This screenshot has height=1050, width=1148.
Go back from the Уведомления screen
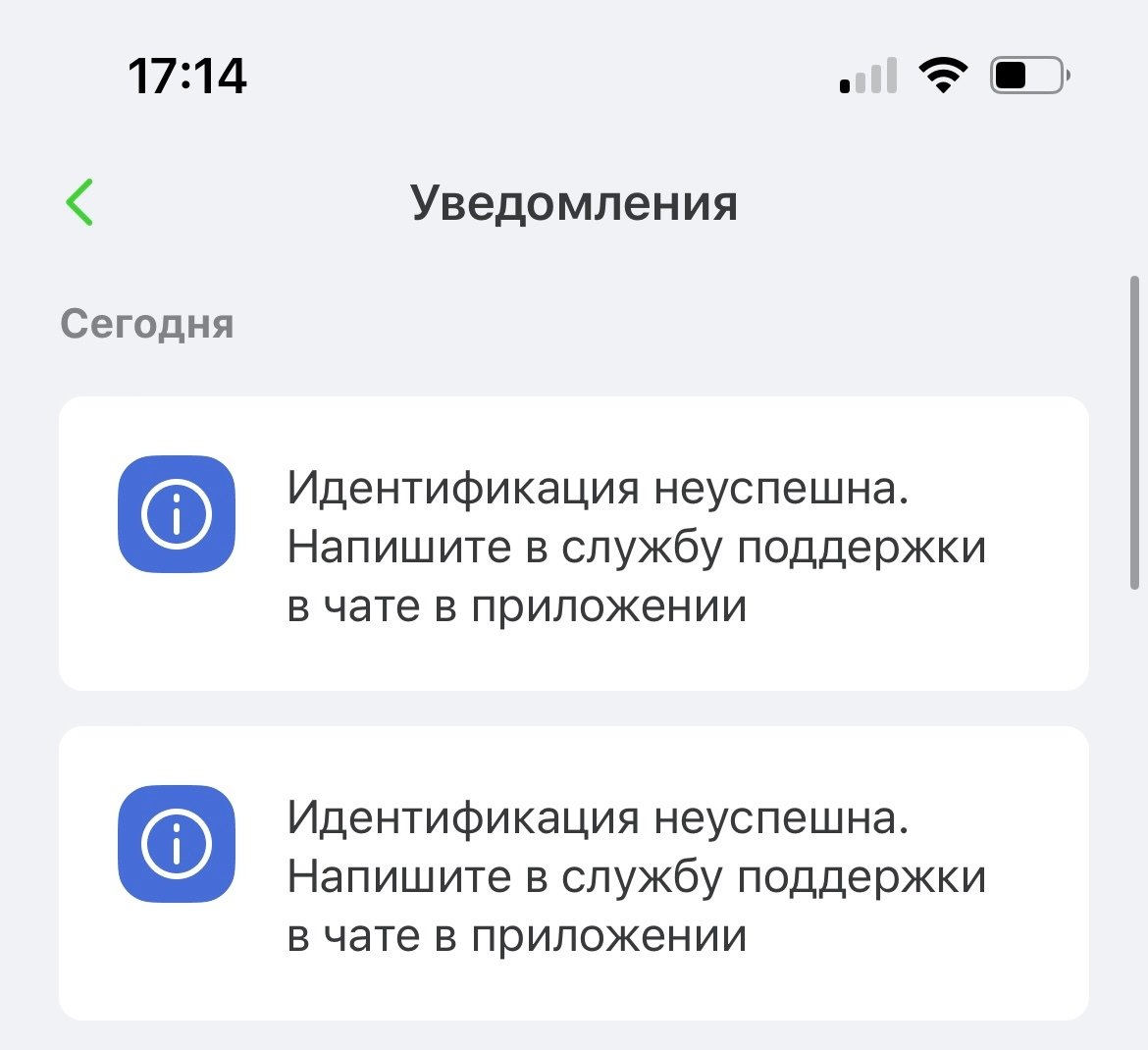click(x=80, y=203)
